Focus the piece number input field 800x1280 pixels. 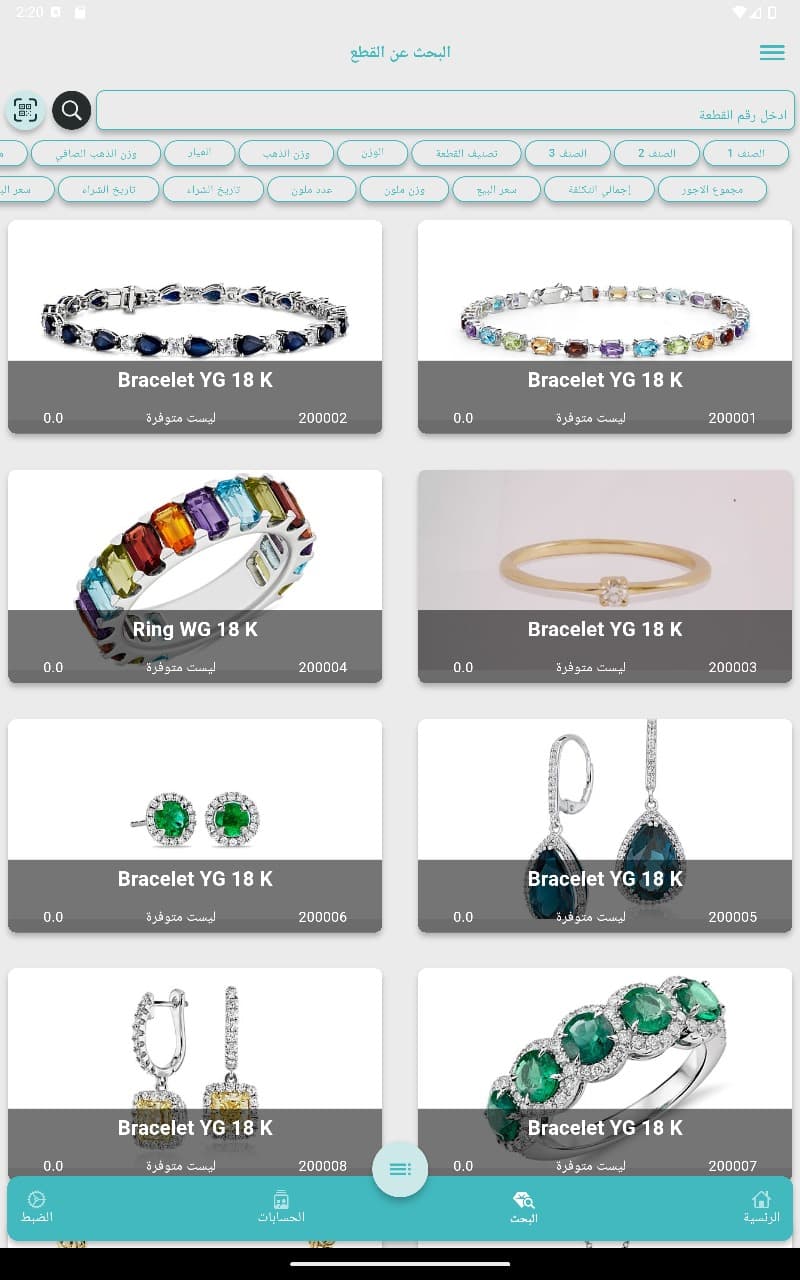point(445,110)
